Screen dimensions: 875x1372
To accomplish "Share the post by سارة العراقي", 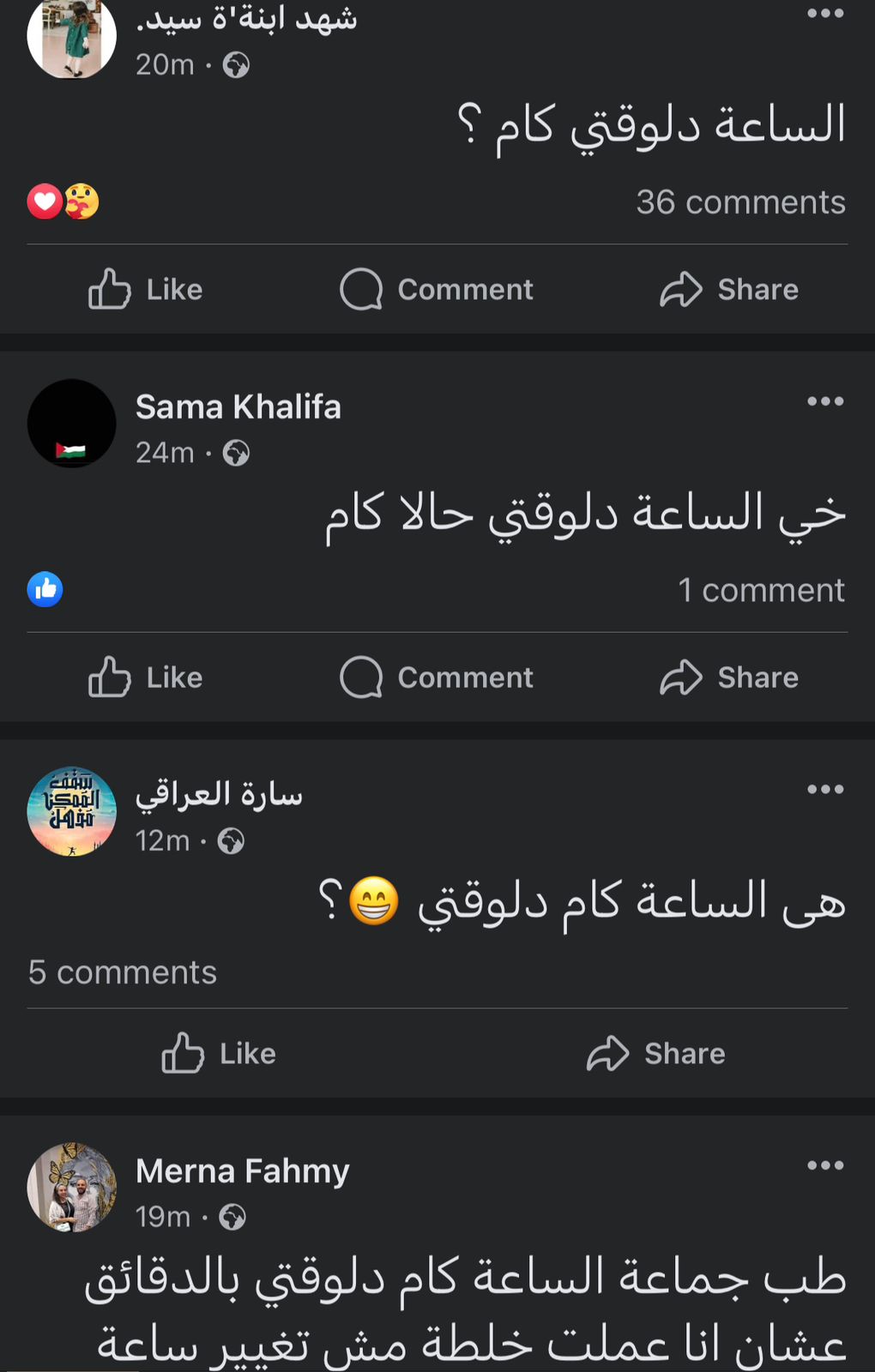I will pos(656,1053).
